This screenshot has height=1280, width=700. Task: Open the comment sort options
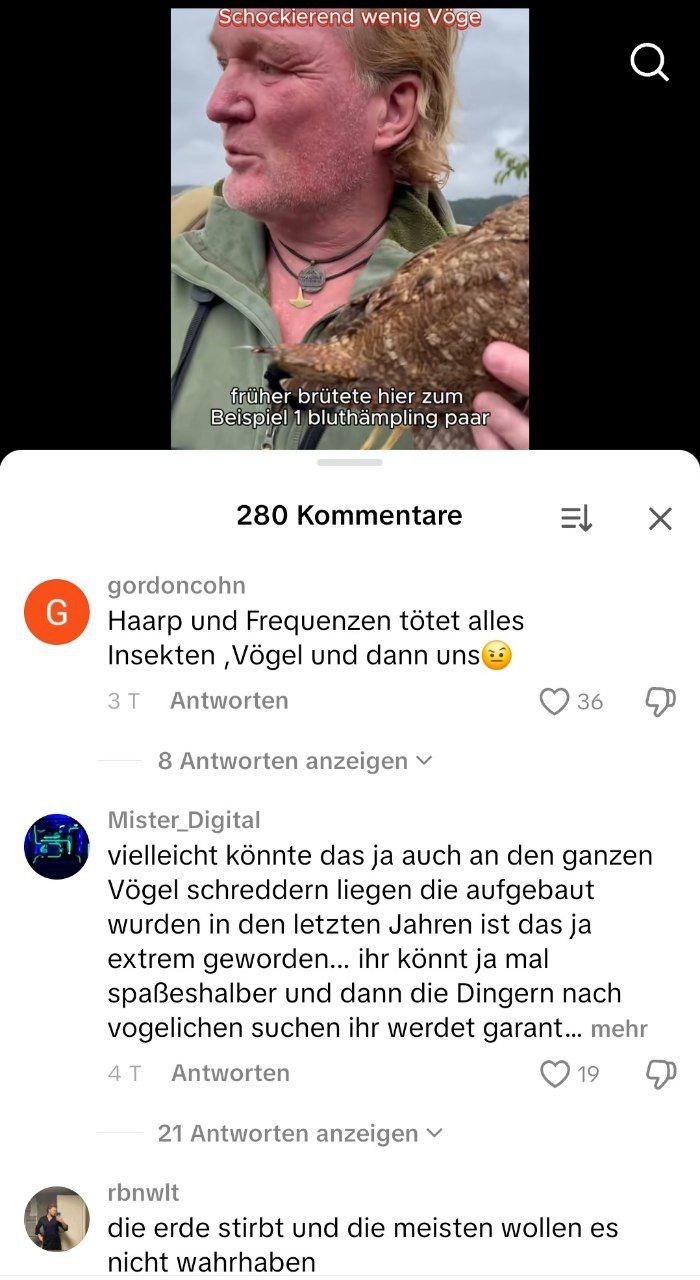[576, 518]
